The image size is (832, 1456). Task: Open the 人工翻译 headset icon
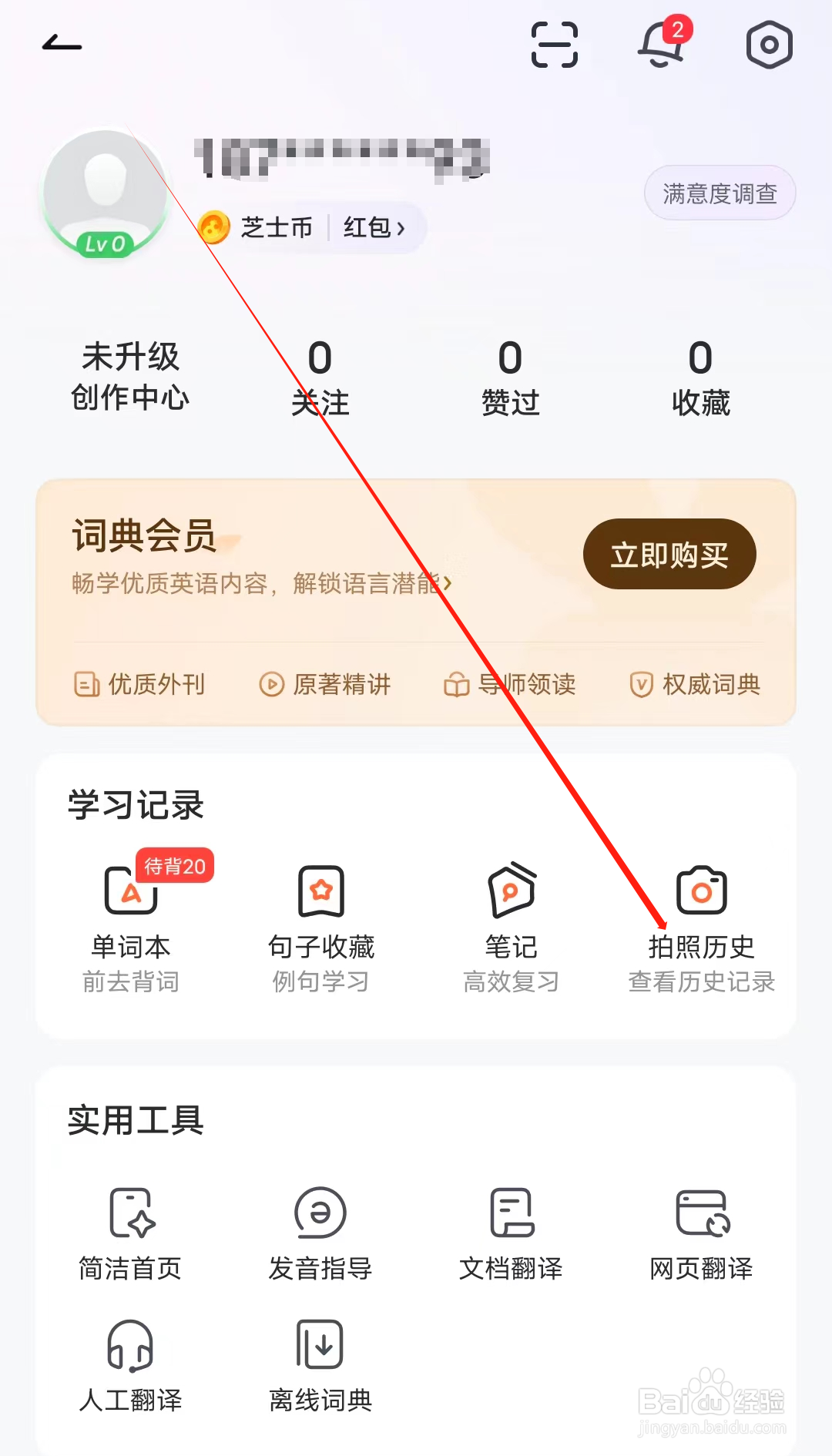point(131,1344)
